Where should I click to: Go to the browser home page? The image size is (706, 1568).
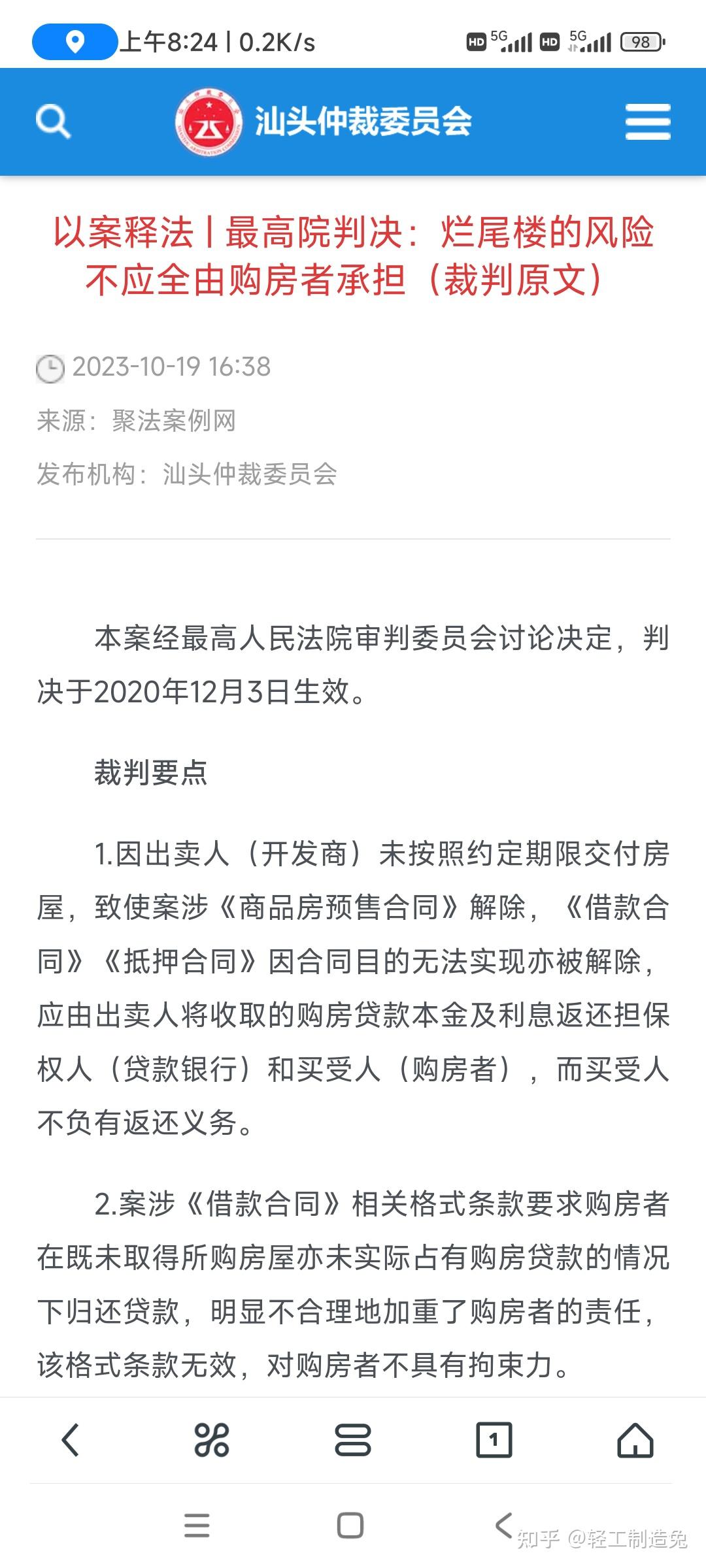point(635,1440)
